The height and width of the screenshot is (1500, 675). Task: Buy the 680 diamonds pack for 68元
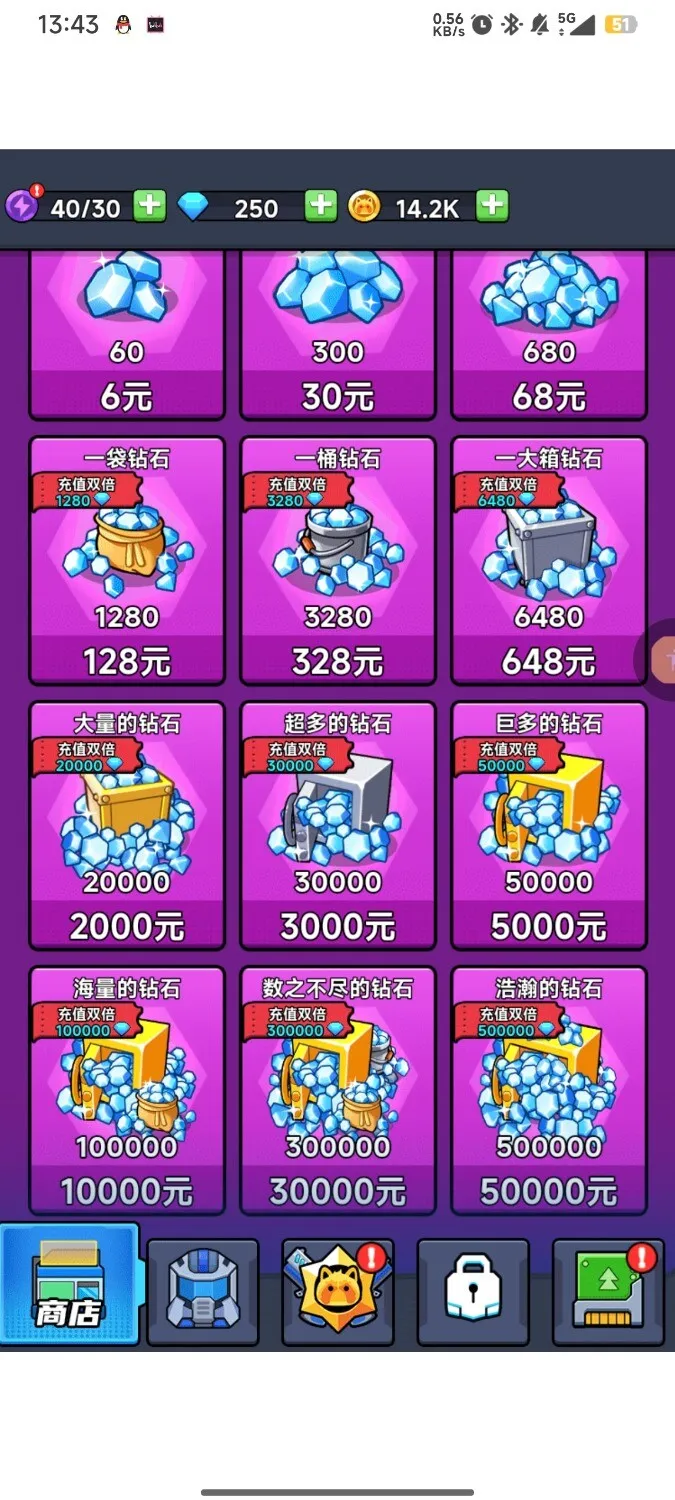point(548,335)
